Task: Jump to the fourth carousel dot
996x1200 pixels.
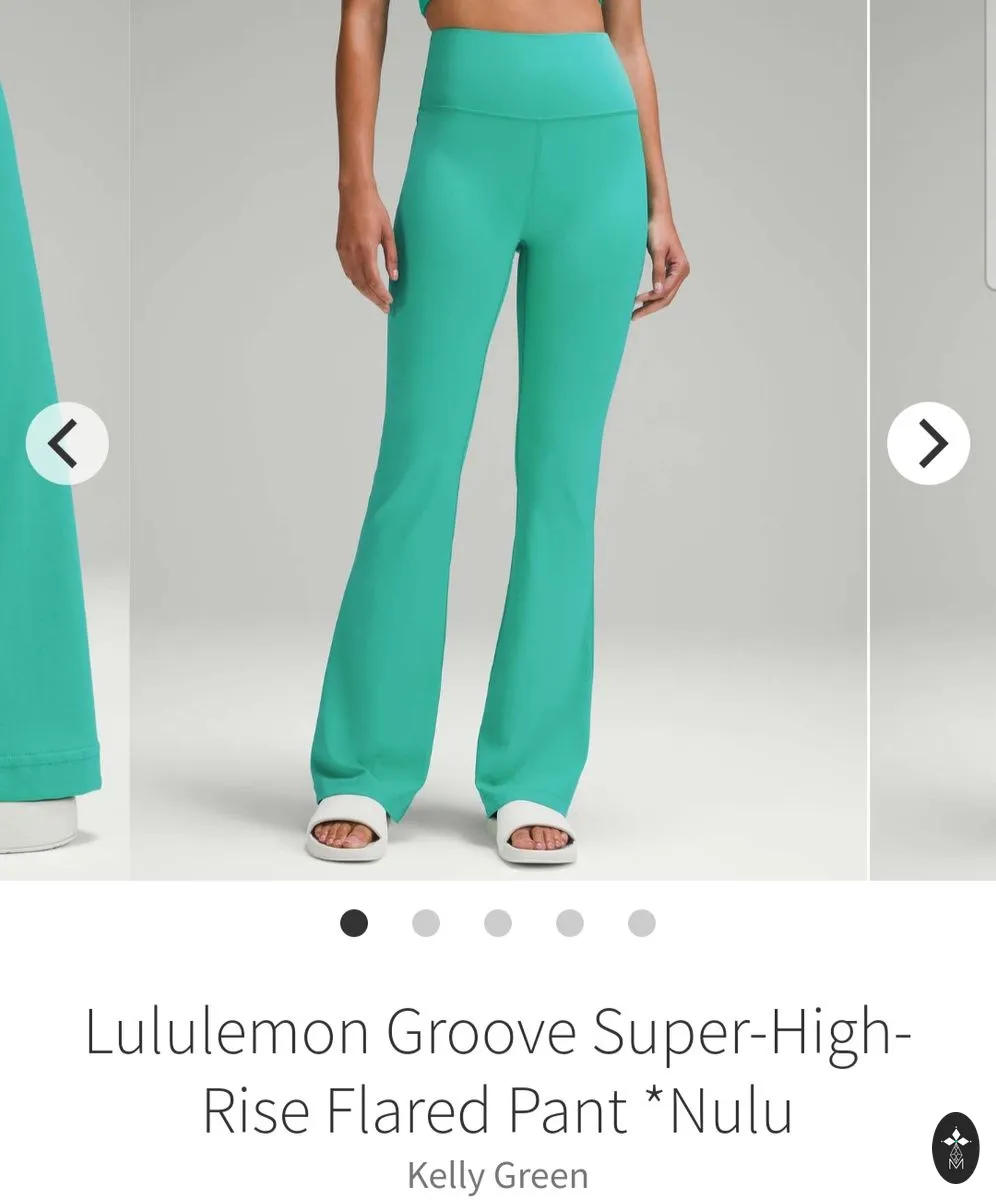Action: pyautogui.click(x=570, y=923)
